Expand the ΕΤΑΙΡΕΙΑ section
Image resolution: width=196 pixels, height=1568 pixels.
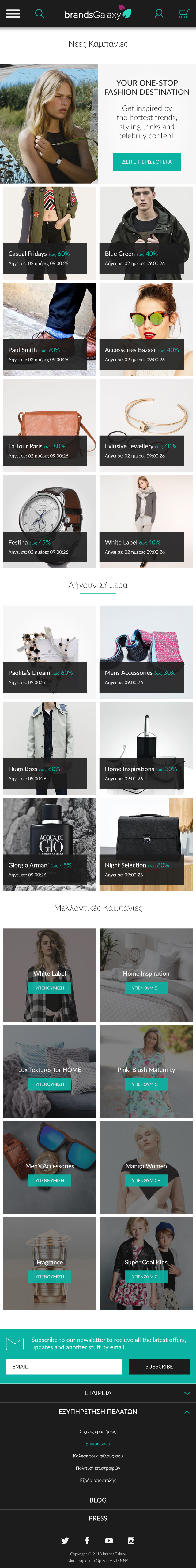[98, 1393]
